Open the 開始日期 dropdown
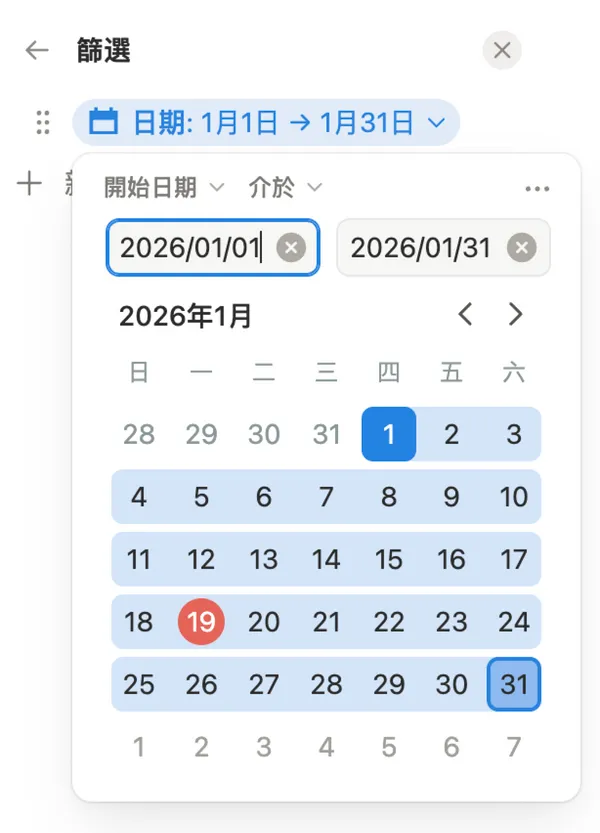600x833 pixels. [x=164, y=187]
